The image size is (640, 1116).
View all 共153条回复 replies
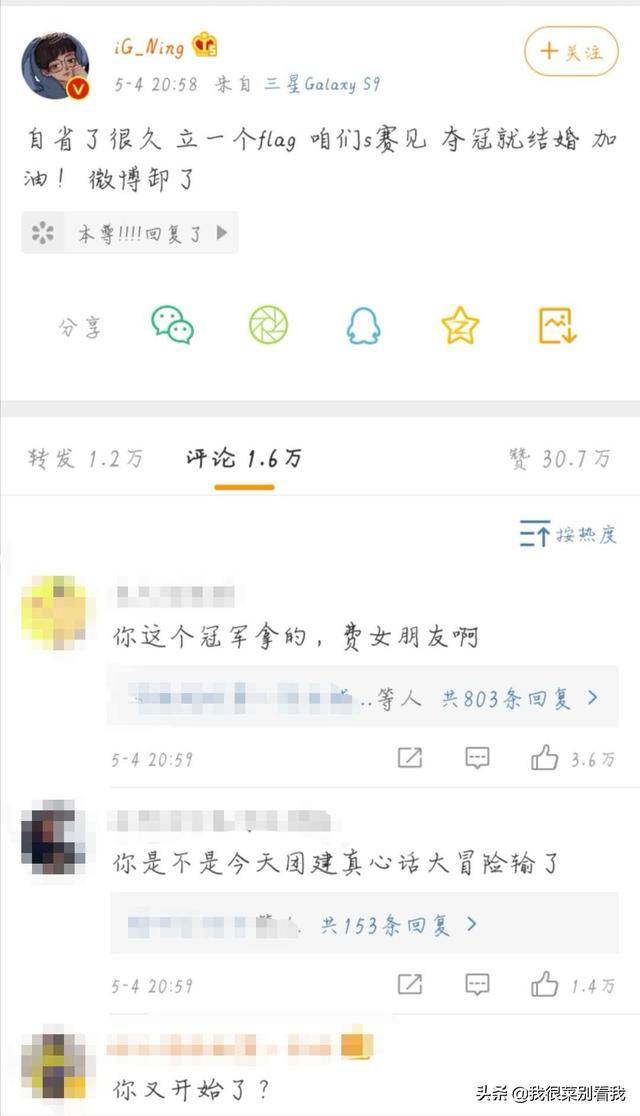coord(399,924)
